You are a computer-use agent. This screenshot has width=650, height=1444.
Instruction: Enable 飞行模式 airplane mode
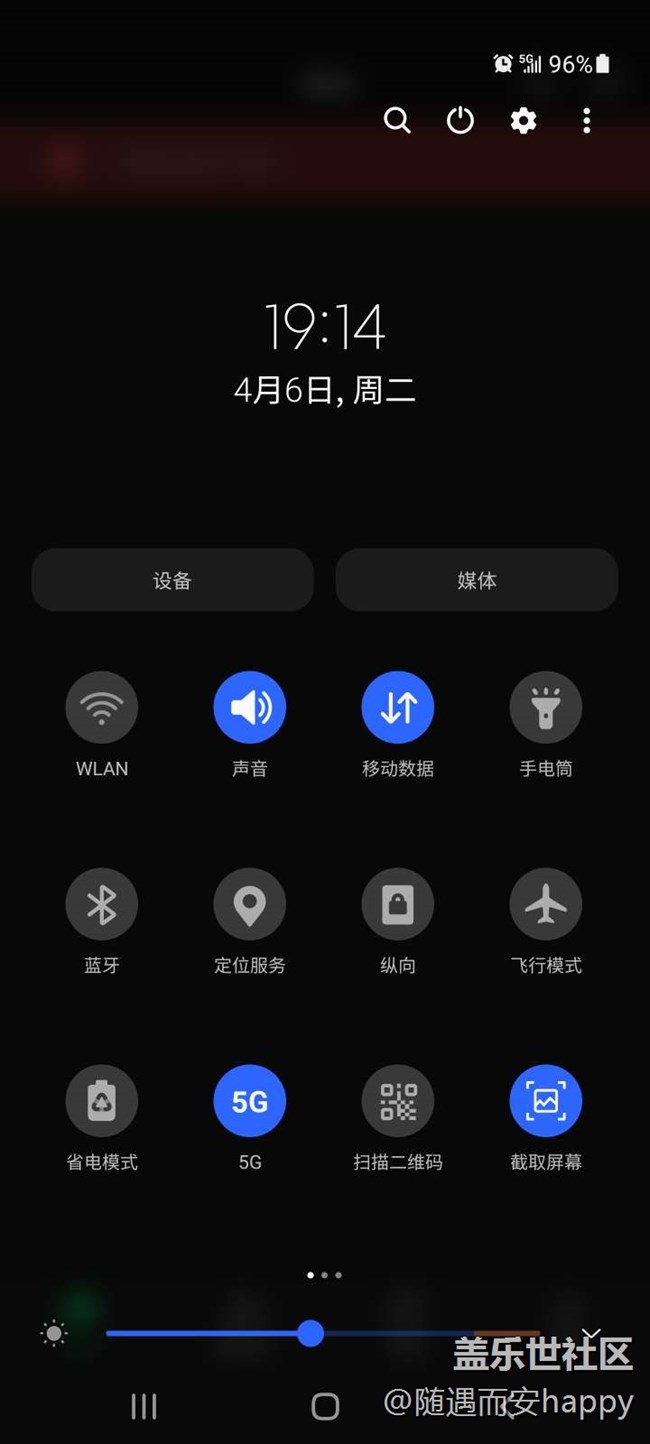(x=546, y=905)
